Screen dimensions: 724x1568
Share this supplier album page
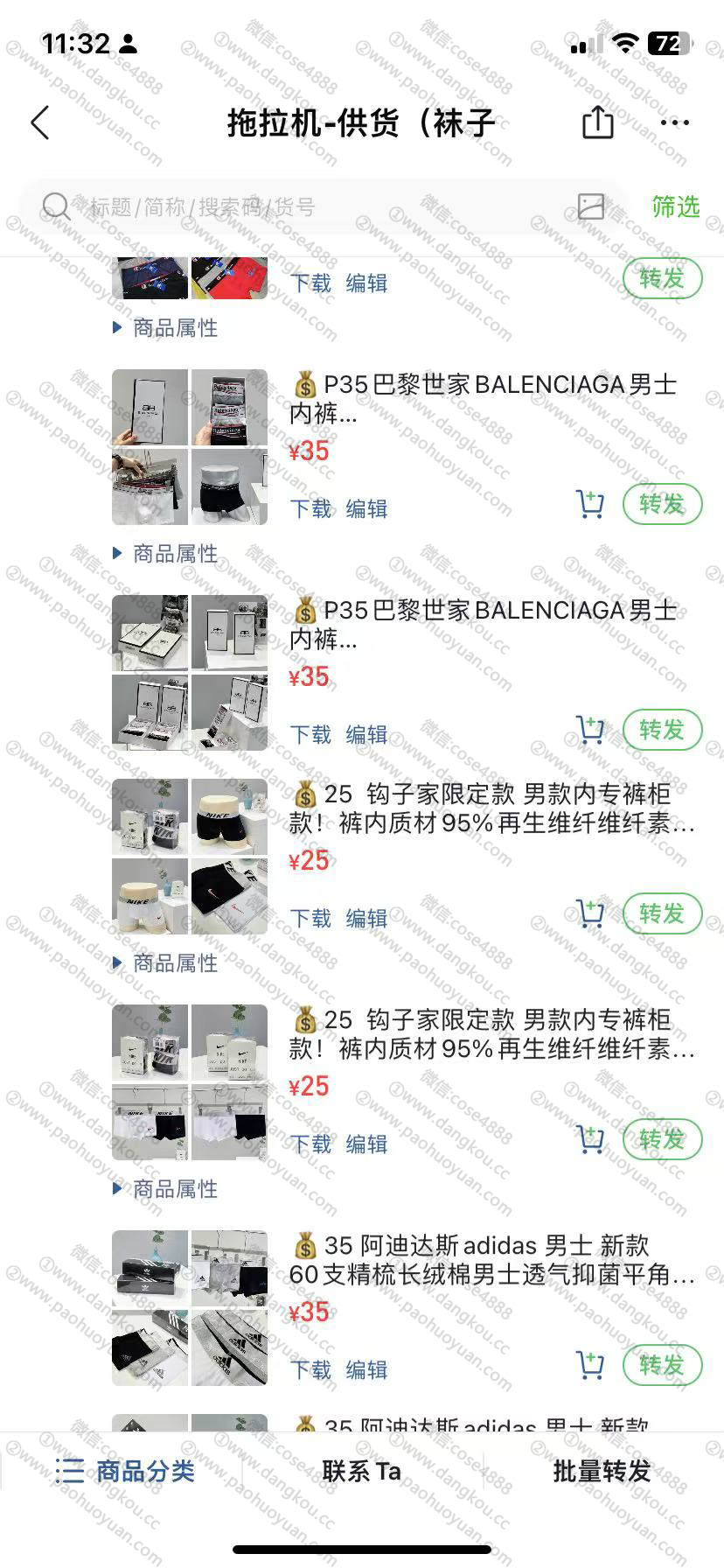(x=598, y=122)
